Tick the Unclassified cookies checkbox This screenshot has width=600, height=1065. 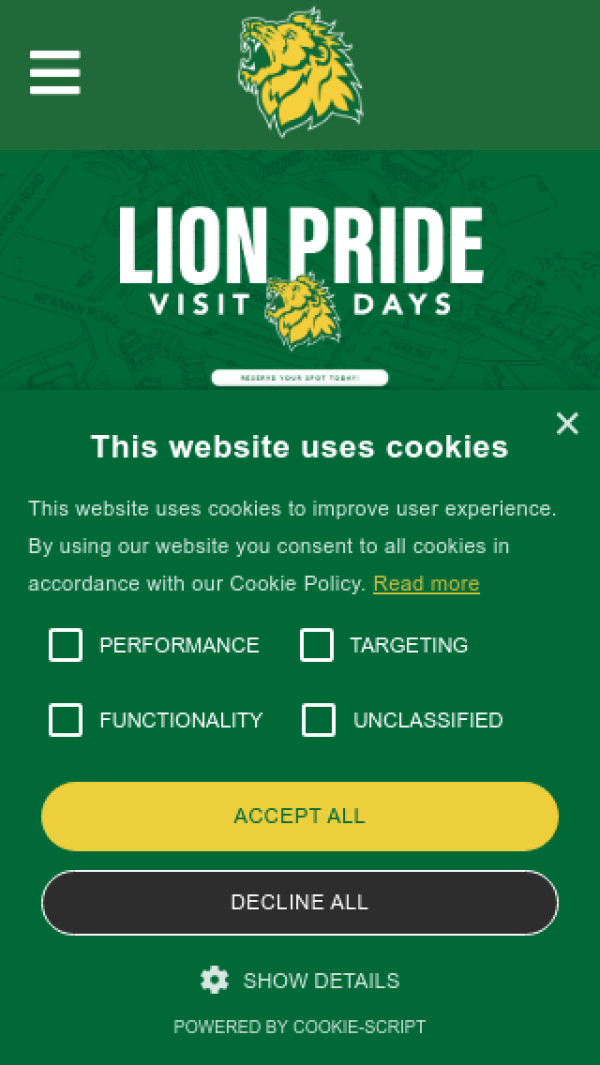click(x=319, y=720)
